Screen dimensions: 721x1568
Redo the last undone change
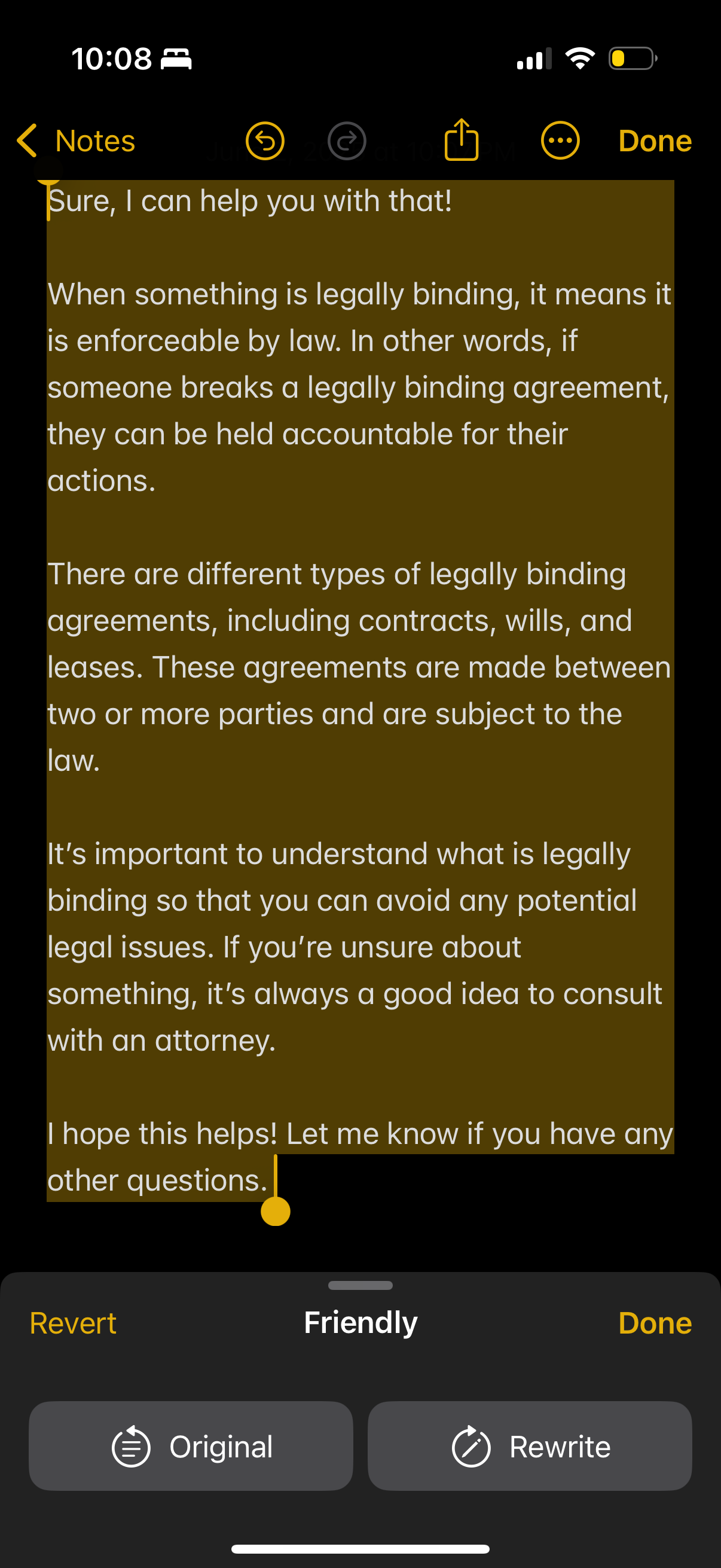(x=347, y=141)
